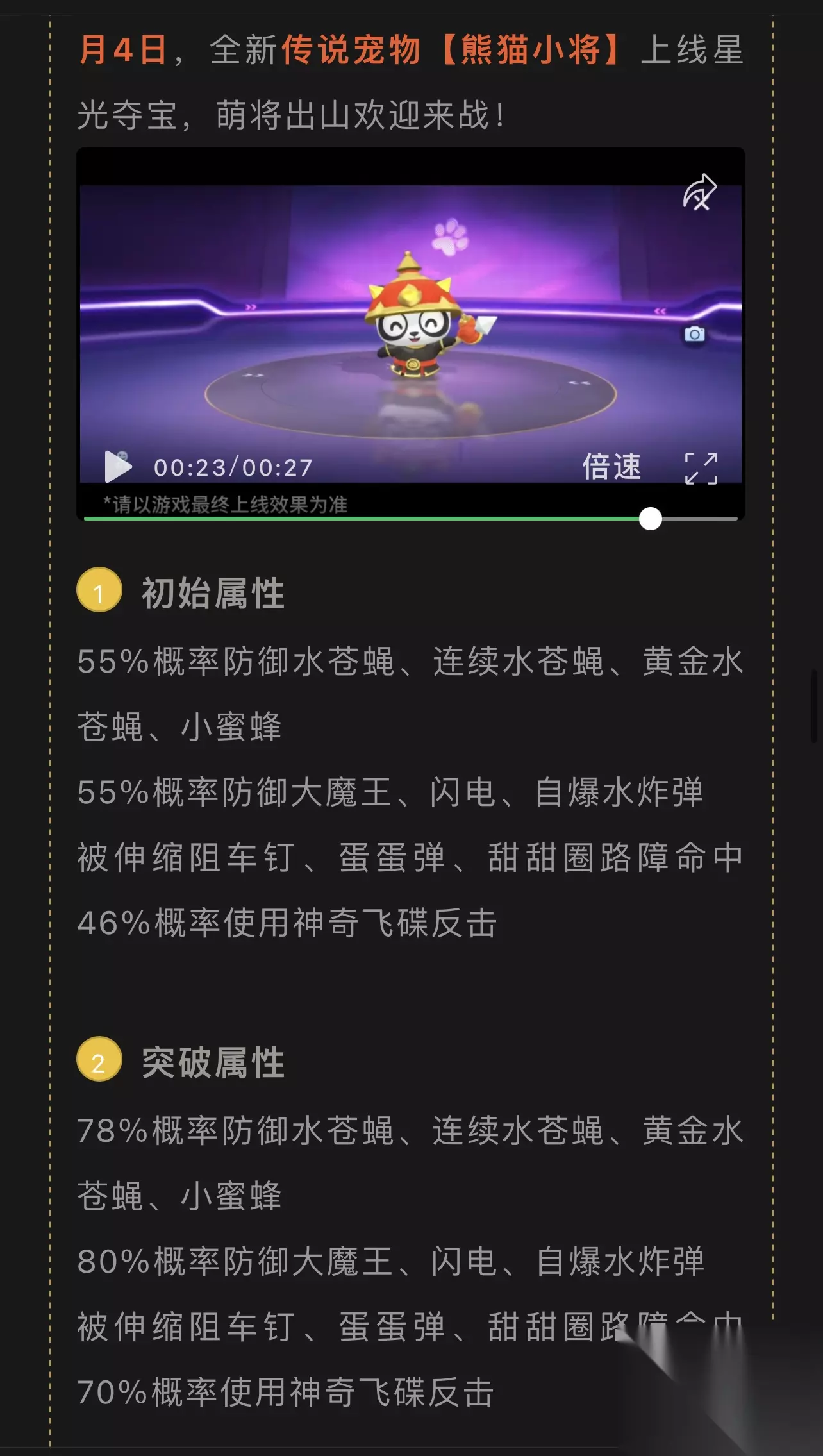Open the 倍速 playback speed option
This screenshot has width=823, height=1456.
click(x=611, y=467)
